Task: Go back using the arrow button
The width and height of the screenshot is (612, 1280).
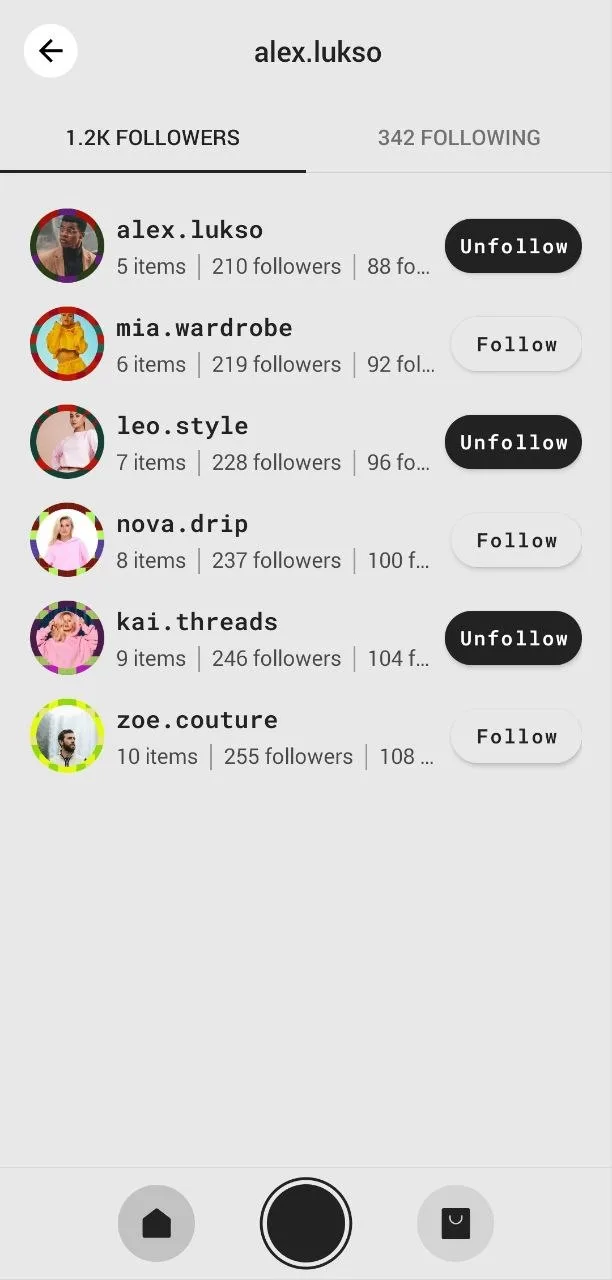Action: click(x=51, y=51)
